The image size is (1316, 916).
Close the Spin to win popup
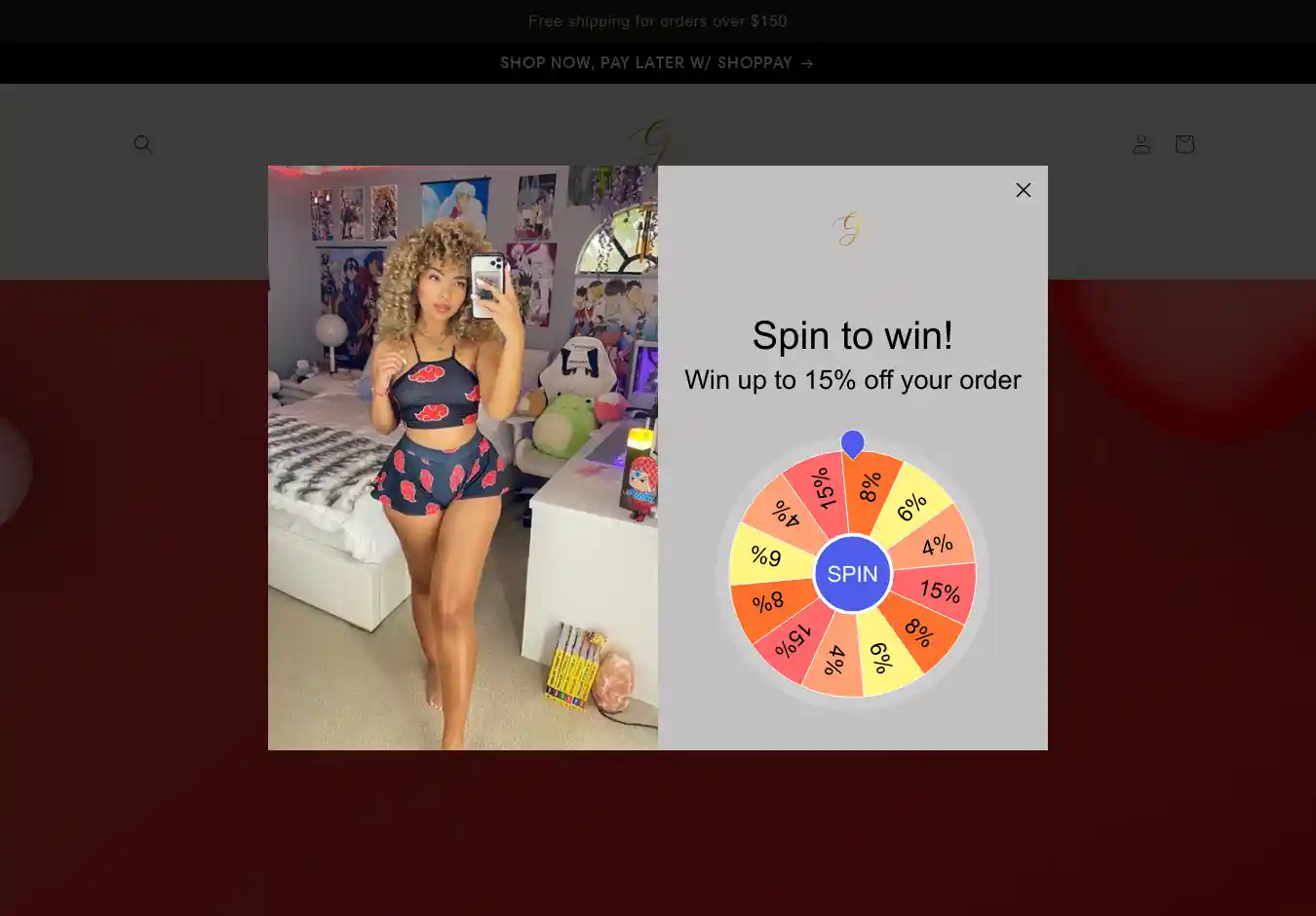1023,190
